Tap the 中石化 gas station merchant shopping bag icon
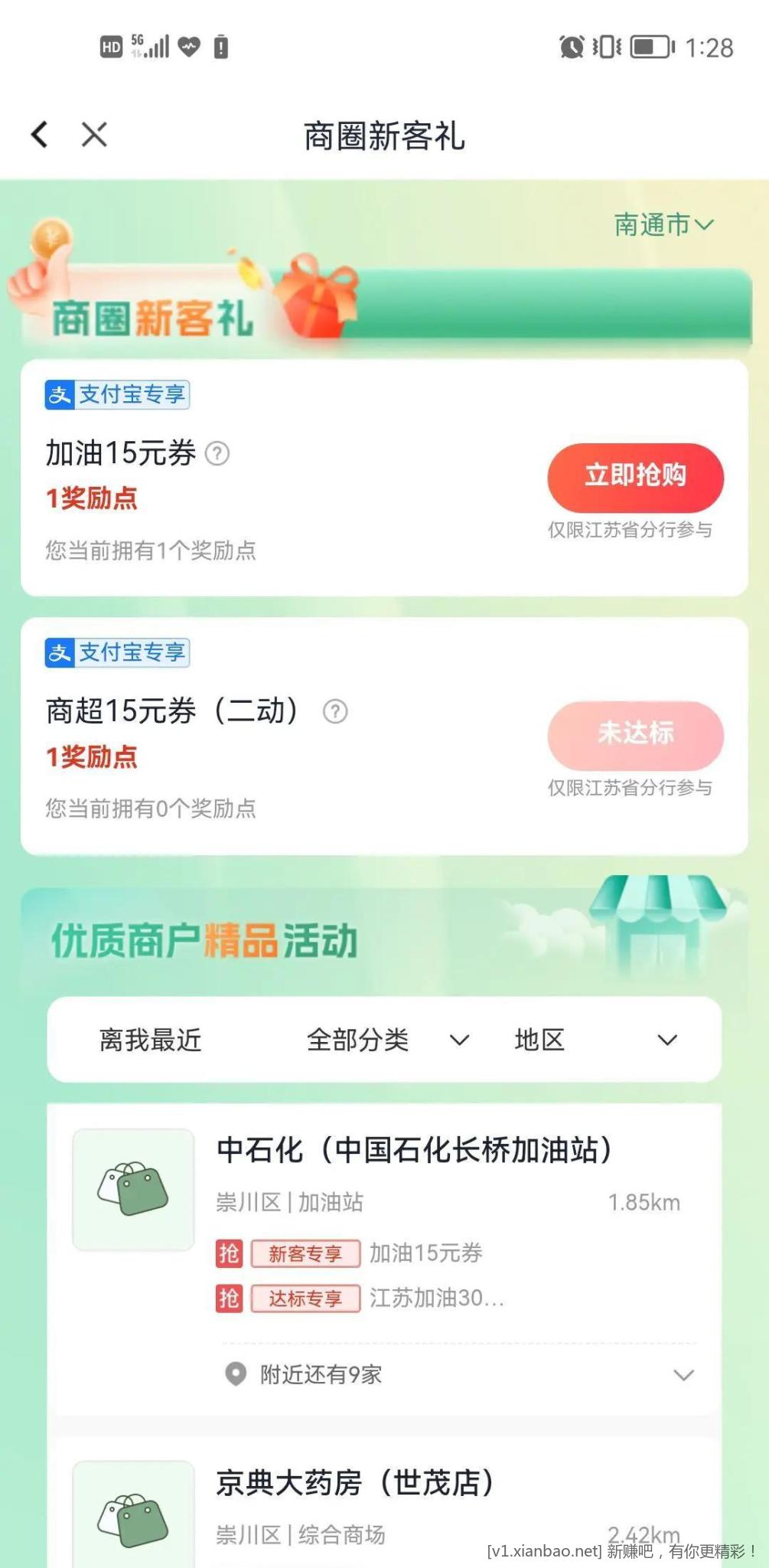 pyautogui.click(x=132, y=1189)
